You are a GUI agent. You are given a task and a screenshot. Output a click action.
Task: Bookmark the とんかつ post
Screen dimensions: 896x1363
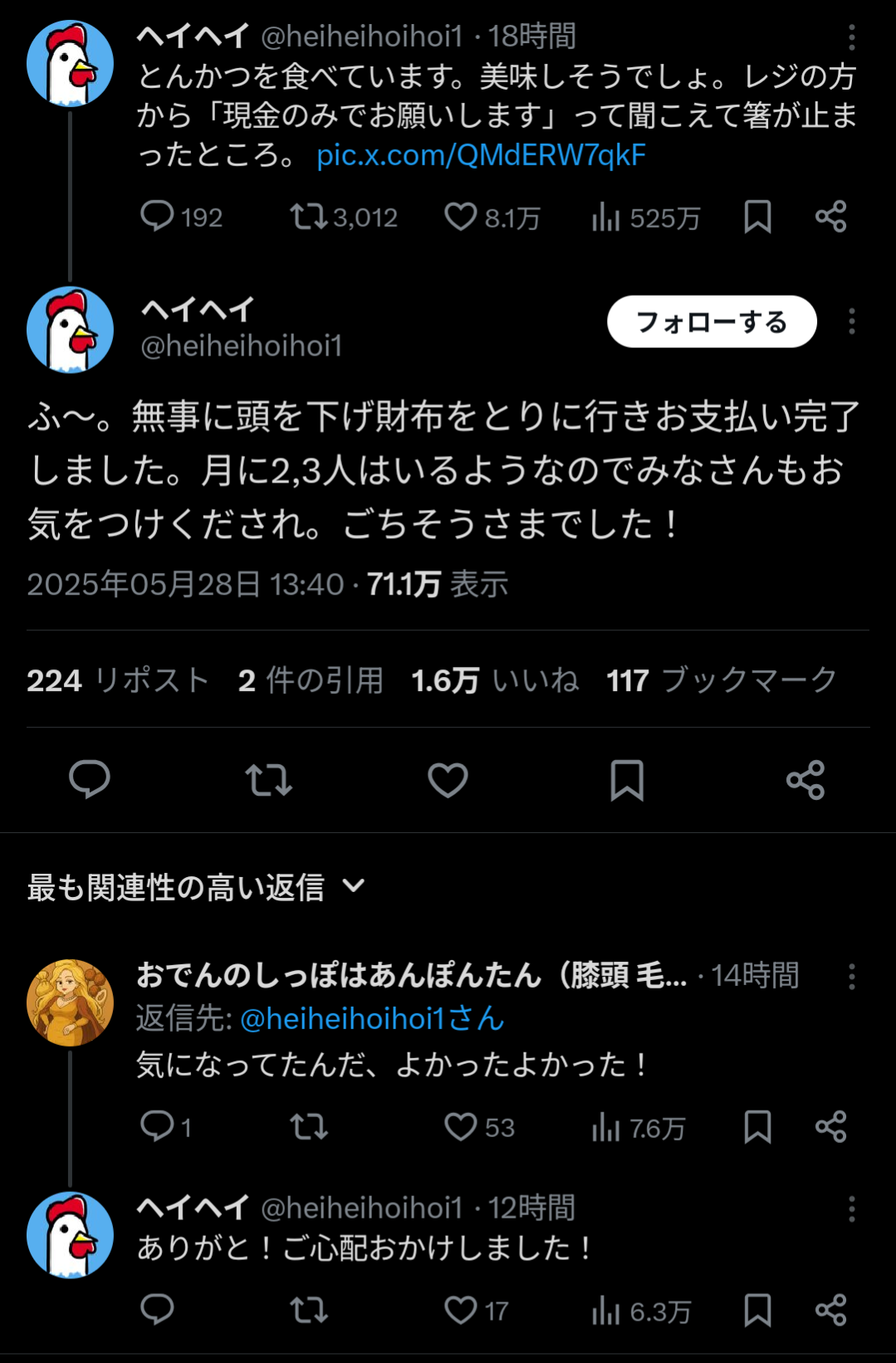click(x=757, y=218)
